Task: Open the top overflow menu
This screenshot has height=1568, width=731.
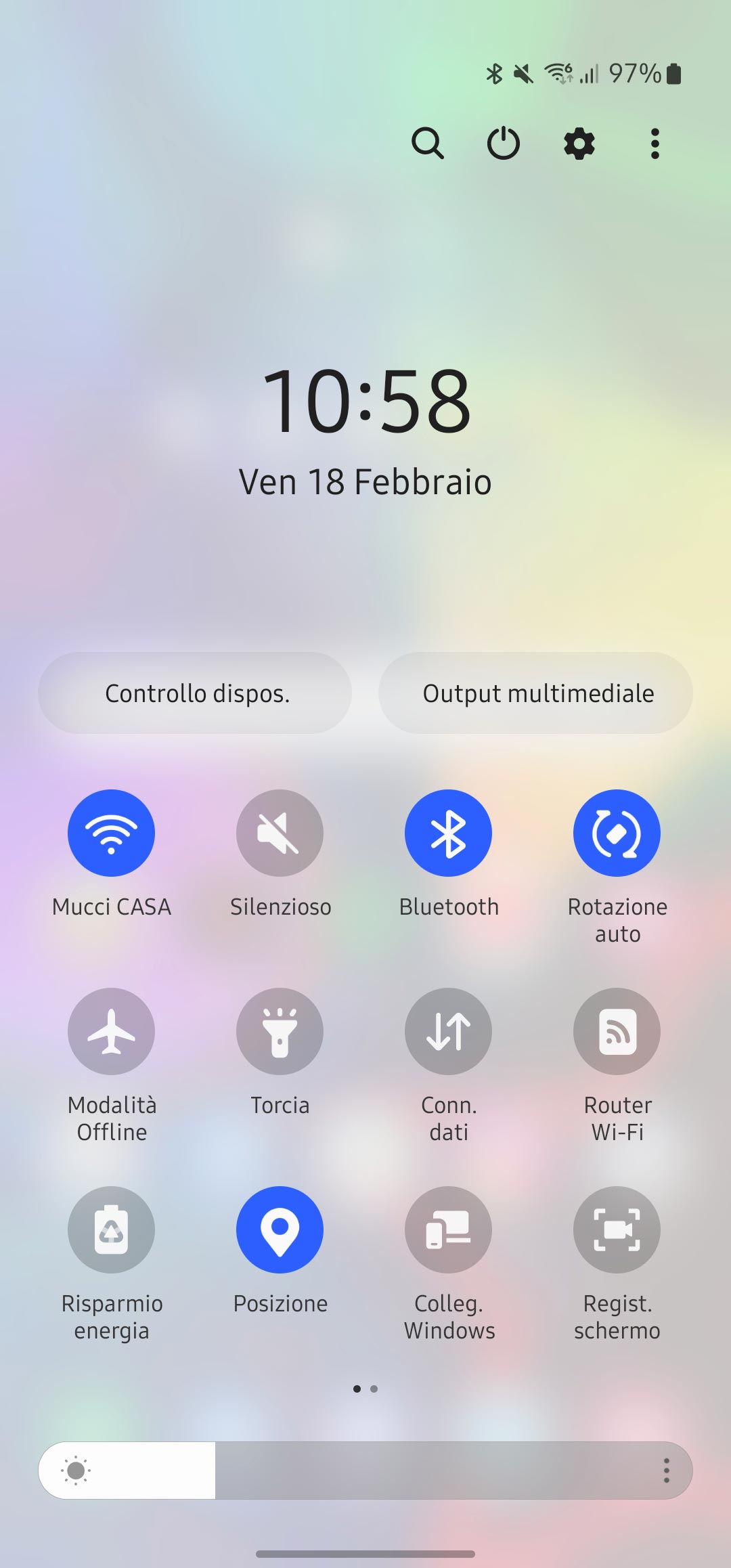Action: 655,144
